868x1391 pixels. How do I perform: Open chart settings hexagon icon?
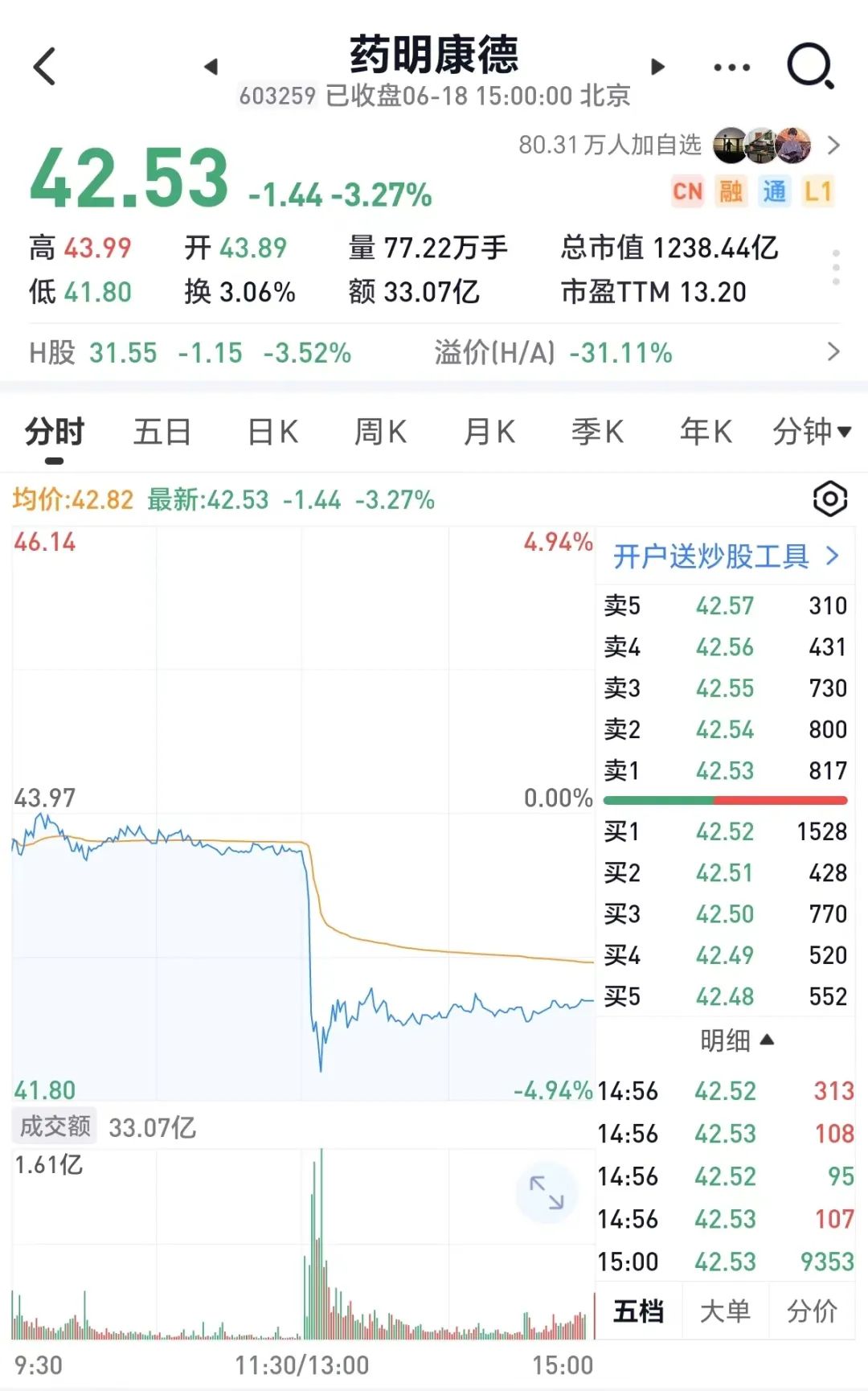coord(830,499)
